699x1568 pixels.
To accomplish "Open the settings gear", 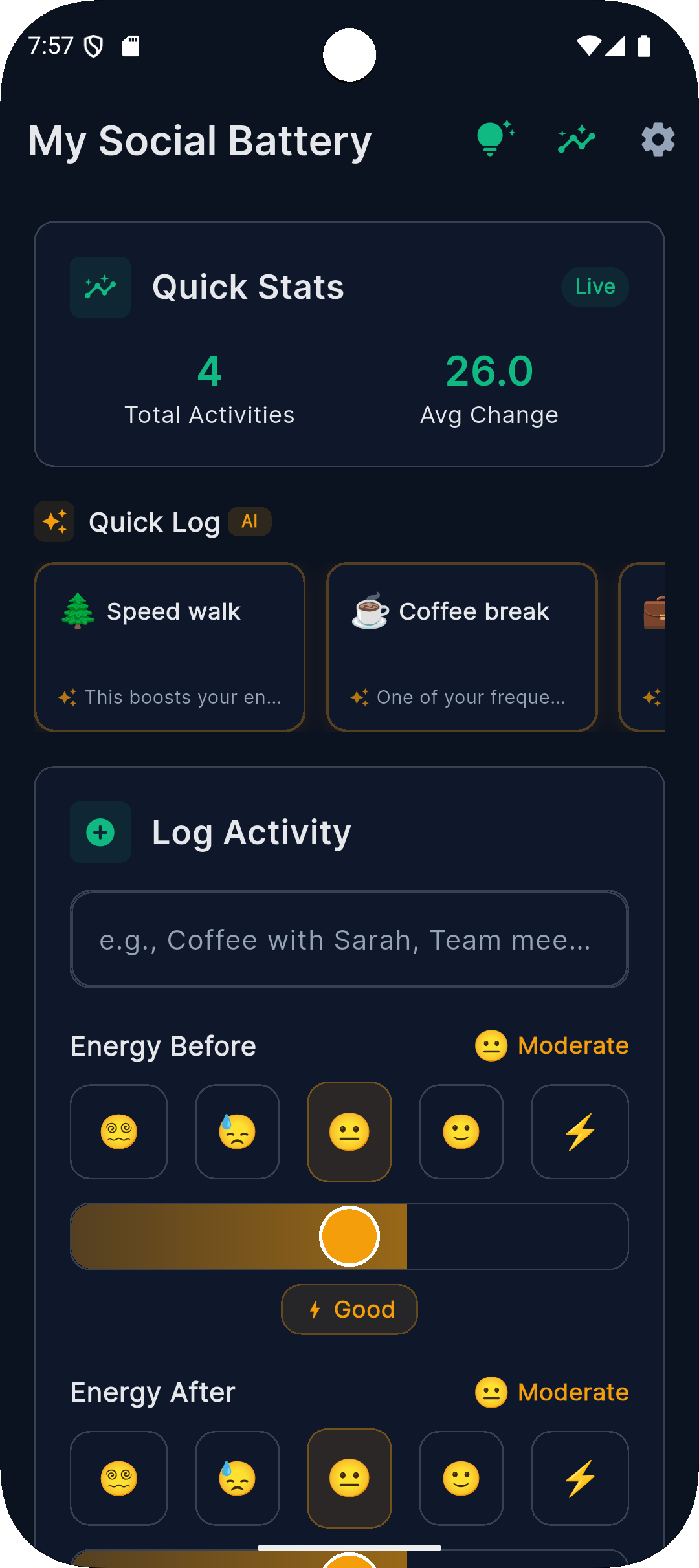I will (658, 139).
